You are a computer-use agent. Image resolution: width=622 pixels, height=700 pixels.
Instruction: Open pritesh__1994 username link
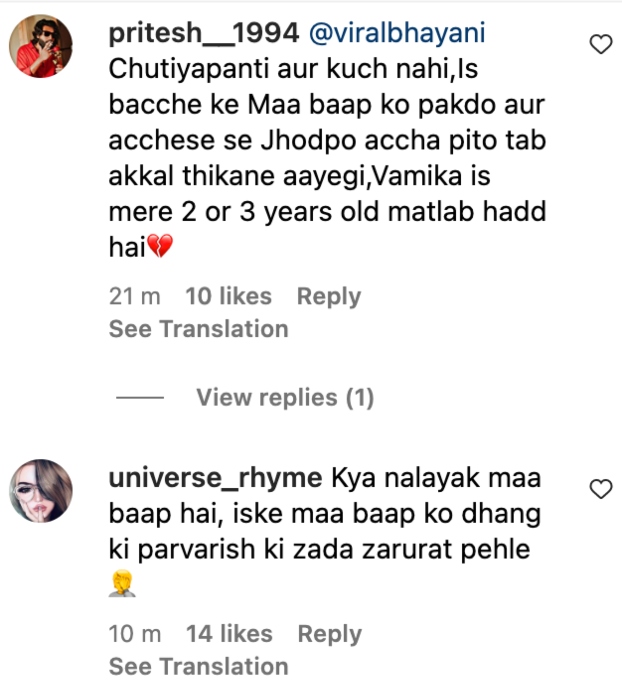pyautogui.click(x=203, y=33)
